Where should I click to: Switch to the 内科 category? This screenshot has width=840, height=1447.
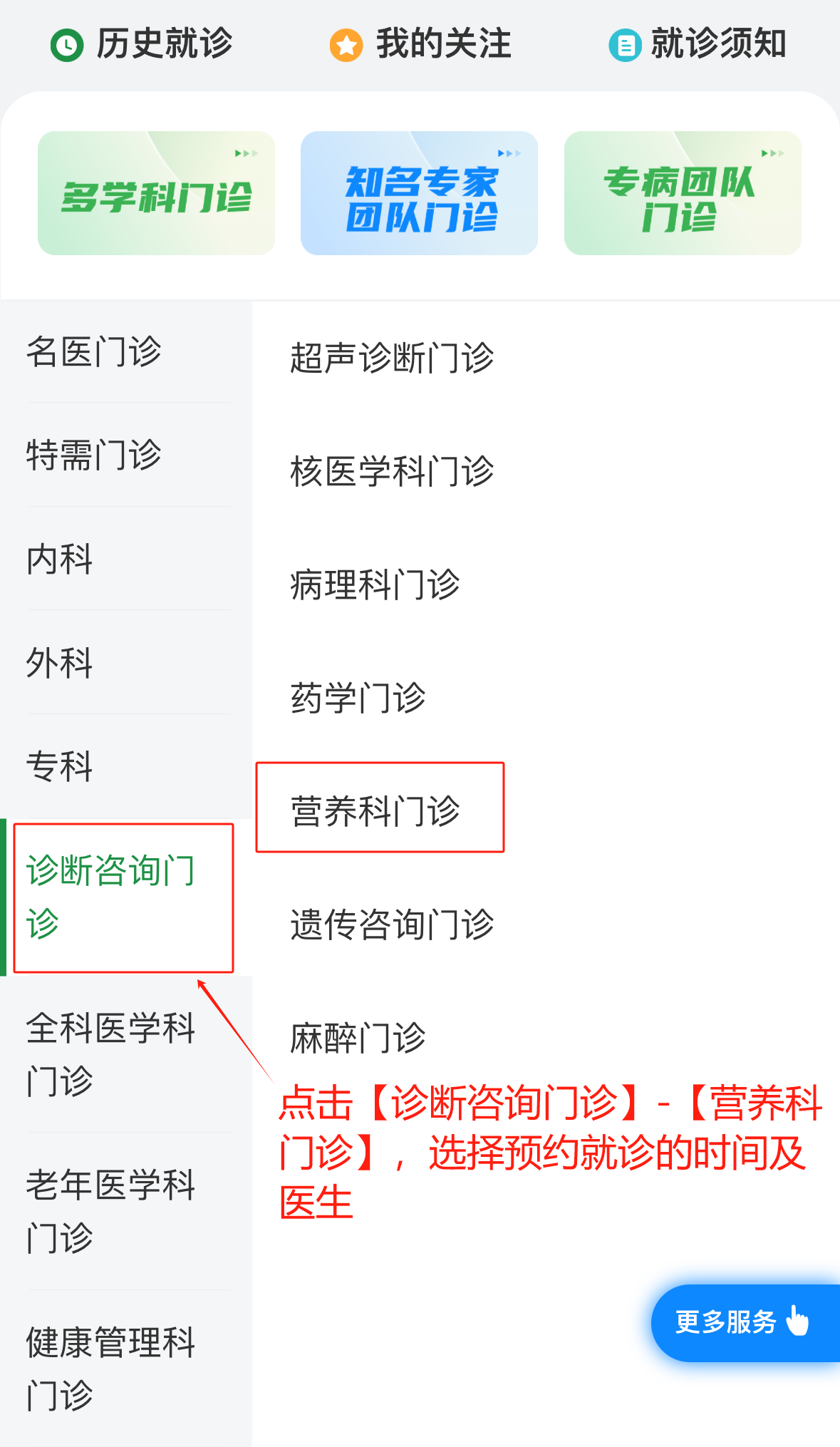[60, 559]
